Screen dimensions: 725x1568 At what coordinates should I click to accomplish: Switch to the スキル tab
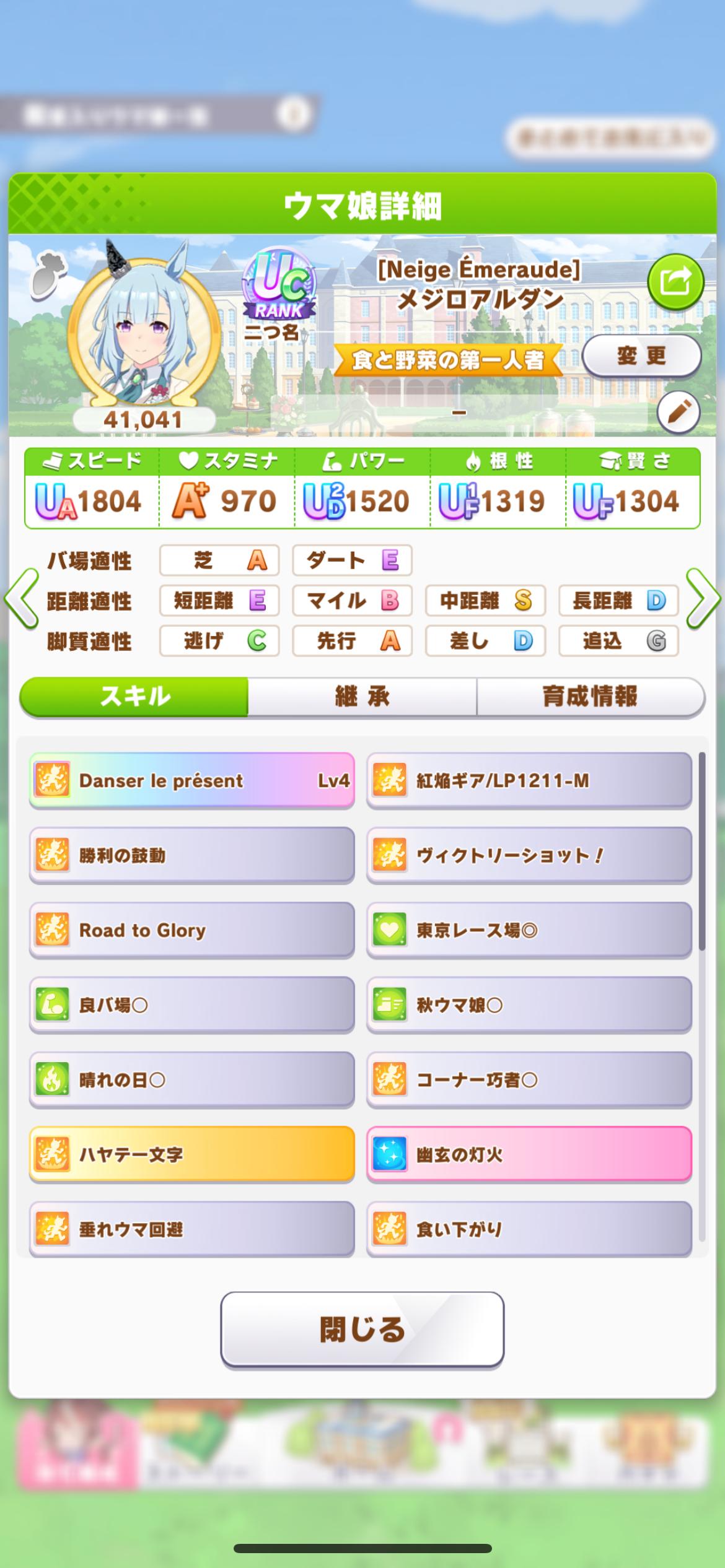click(x=134, y=697)
